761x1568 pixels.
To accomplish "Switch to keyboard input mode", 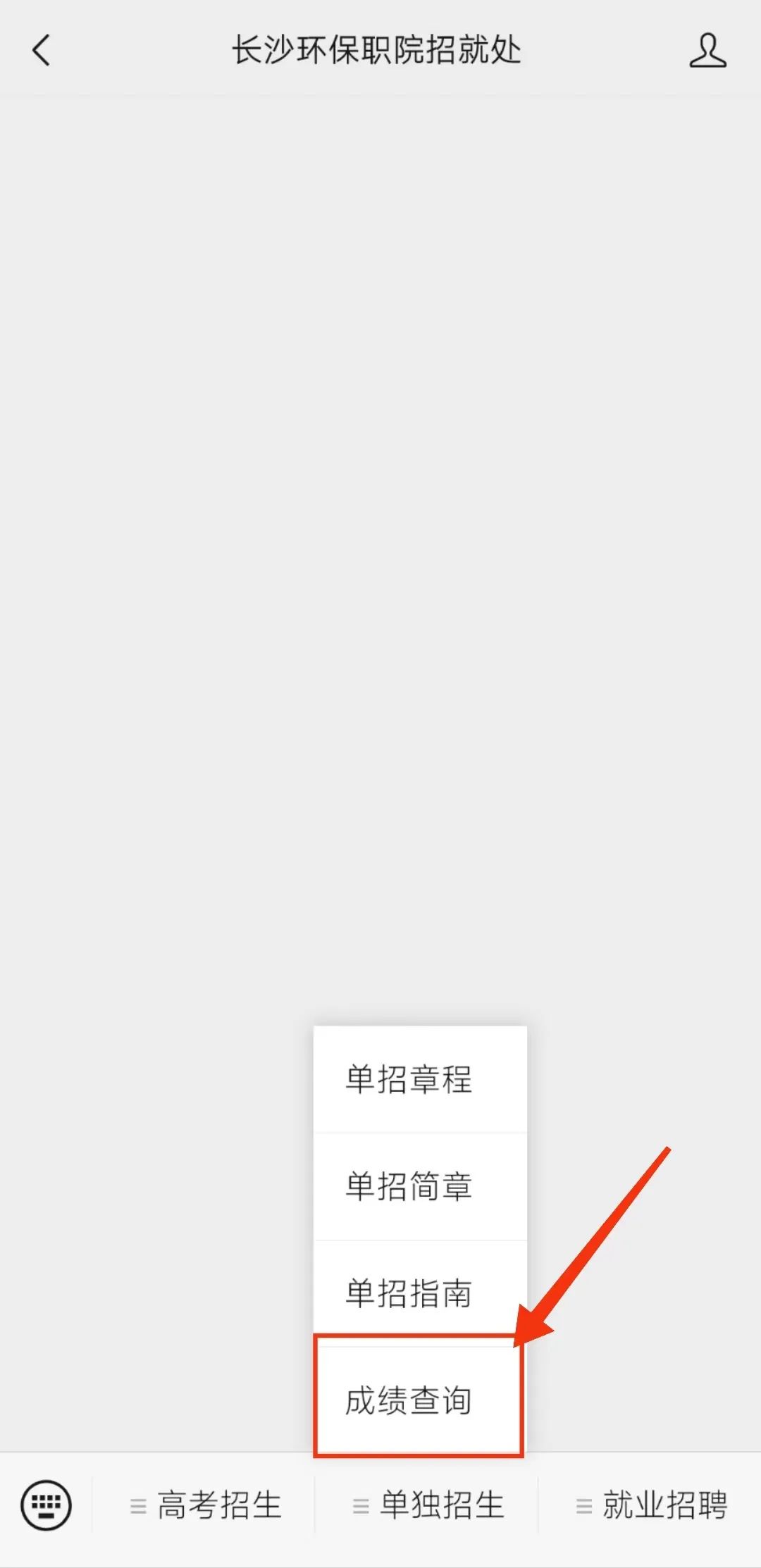I will pyautogui.click(x=46, y=1505).
